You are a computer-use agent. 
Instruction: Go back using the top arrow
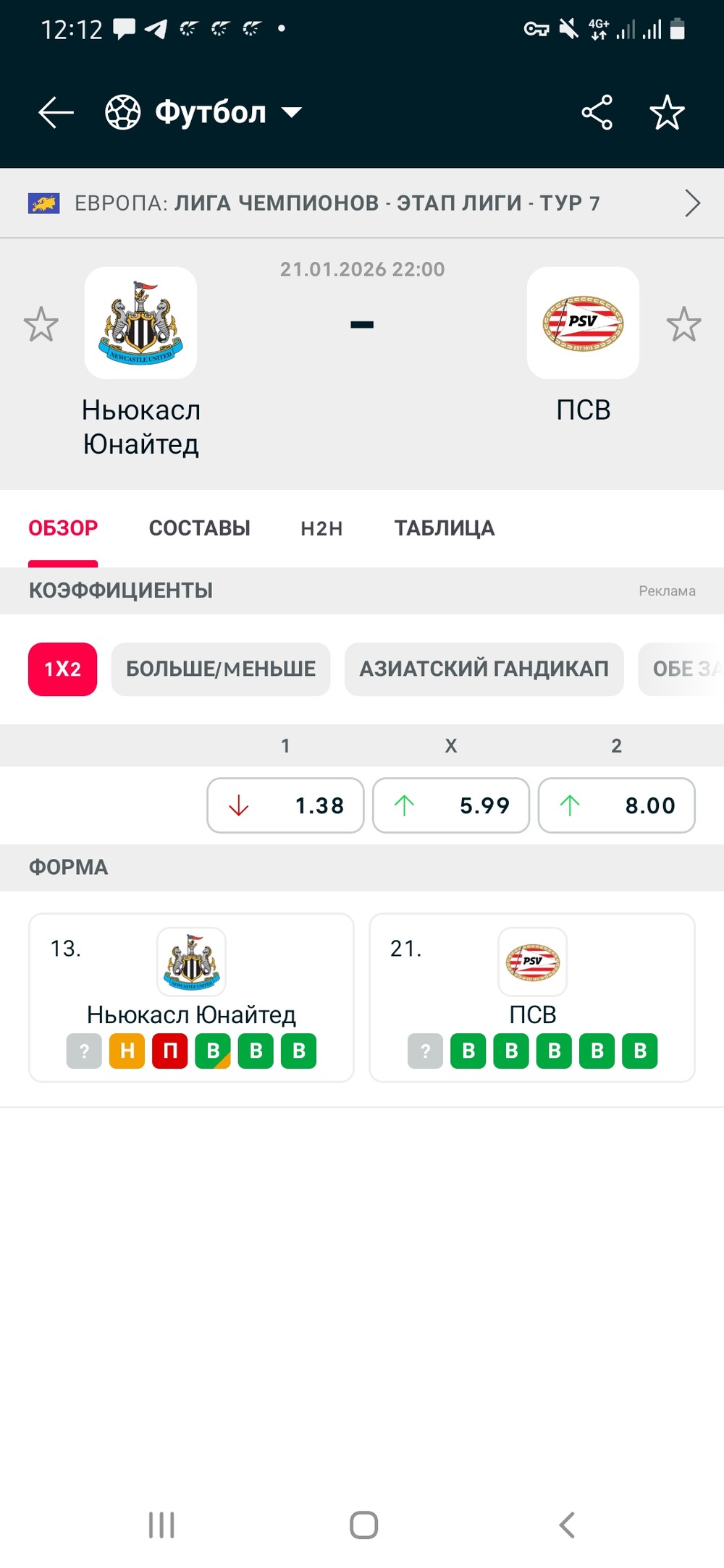pos(56,113)
